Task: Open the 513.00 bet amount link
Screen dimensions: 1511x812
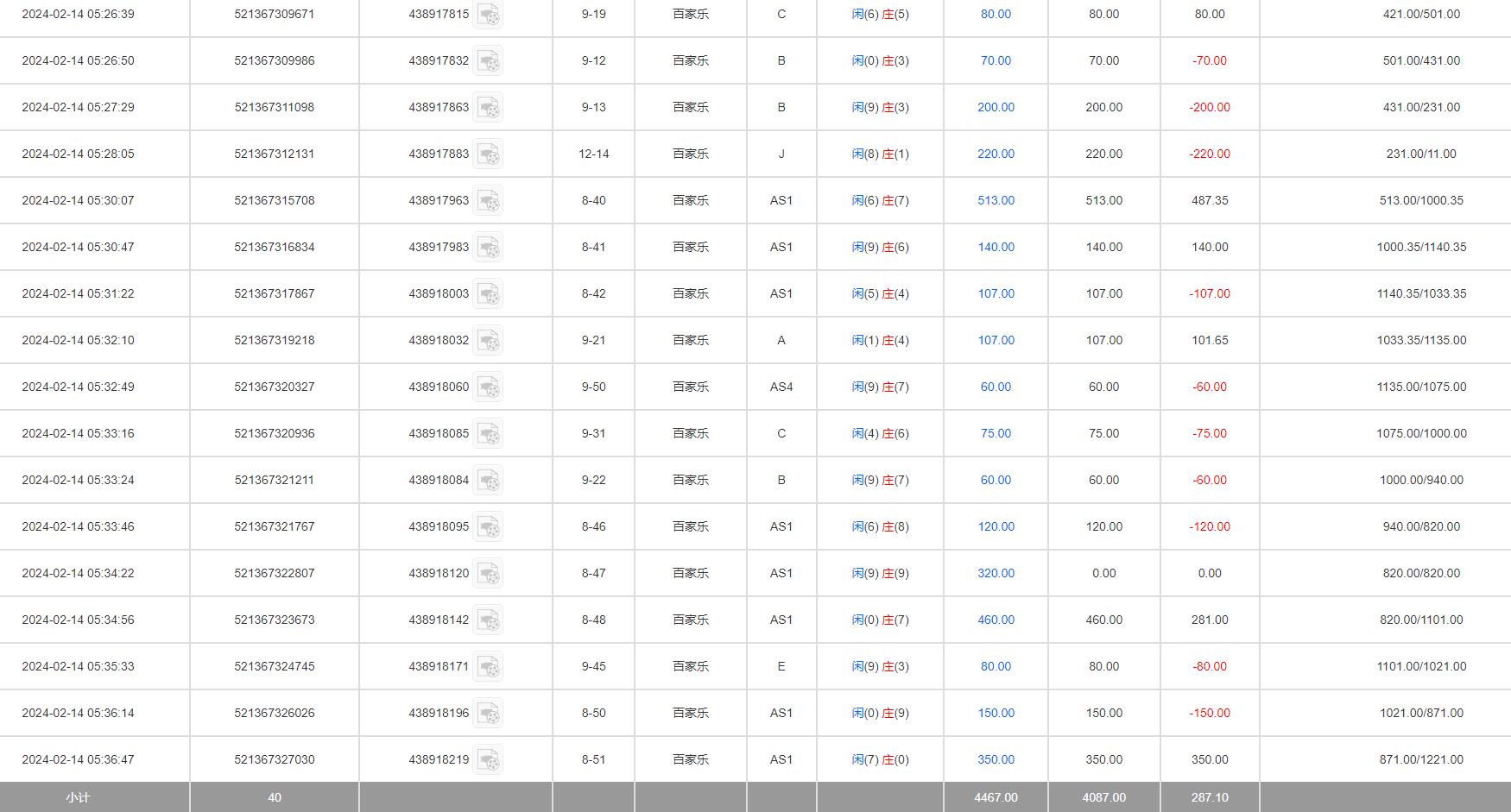Action: coord(996,200)
